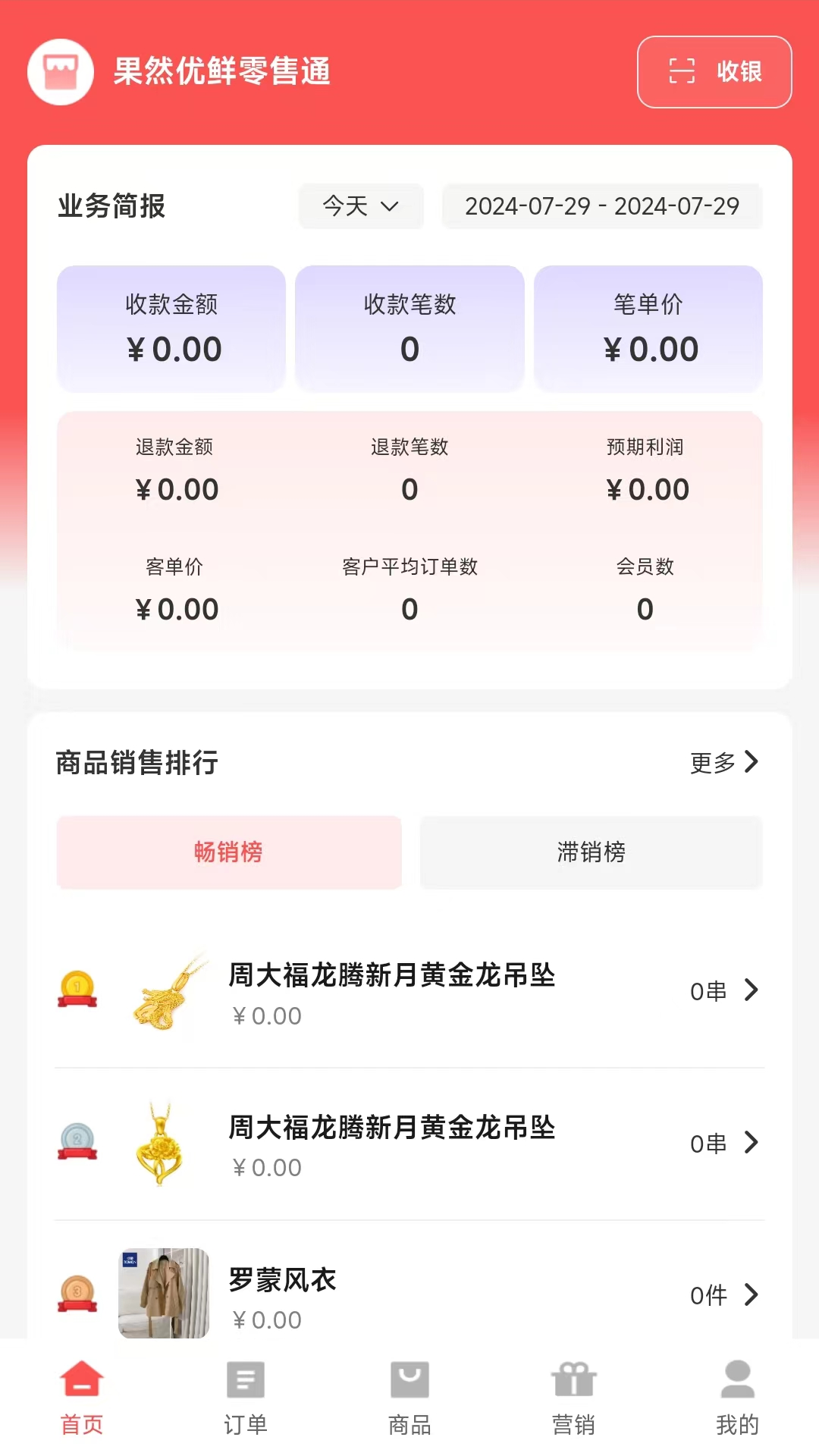The image size is (819, 1456).
Task: Select the 收款金额 amount card
Action: tap(171, 328)
